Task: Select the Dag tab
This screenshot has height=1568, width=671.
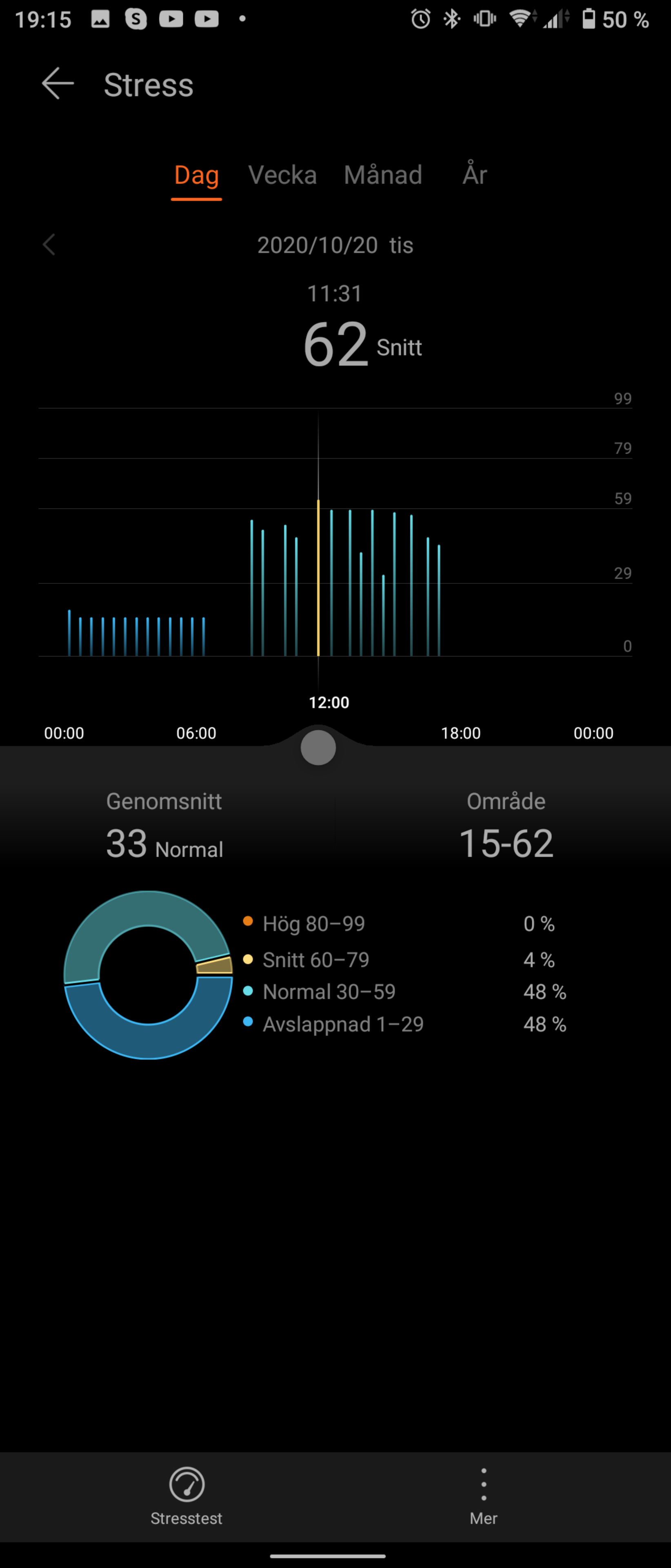Action: pyautogui.click(x=196, y=175)
